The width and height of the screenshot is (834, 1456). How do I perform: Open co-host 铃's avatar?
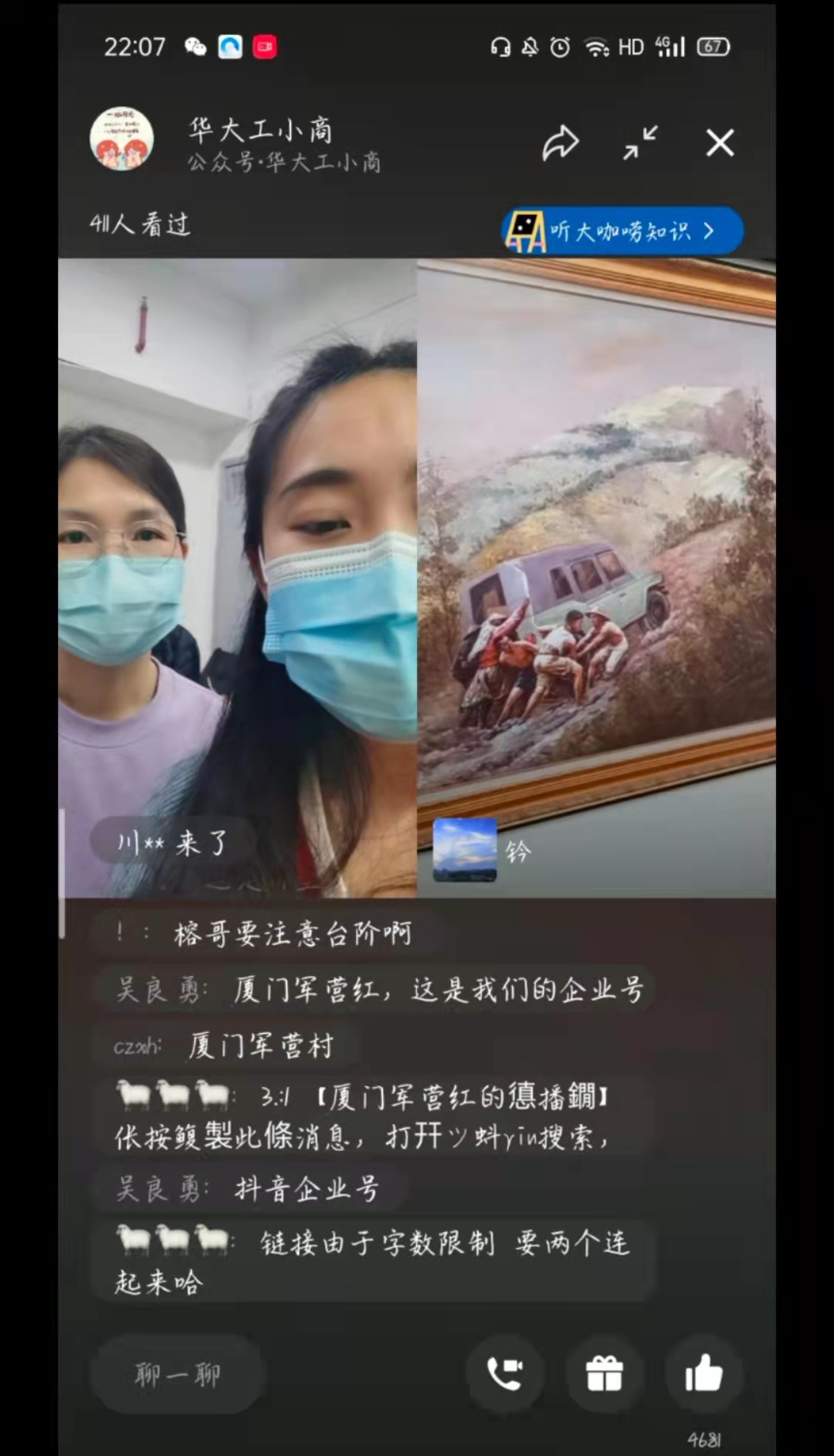[x=465, y=850]
